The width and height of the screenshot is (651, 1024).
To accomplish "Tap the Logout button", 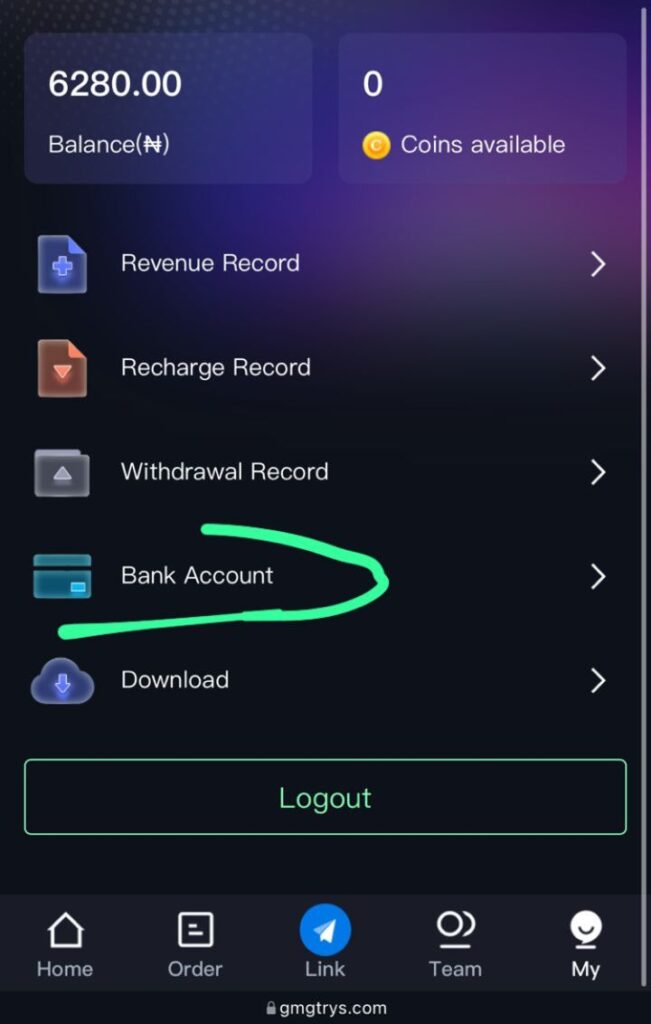I will 325,797.
